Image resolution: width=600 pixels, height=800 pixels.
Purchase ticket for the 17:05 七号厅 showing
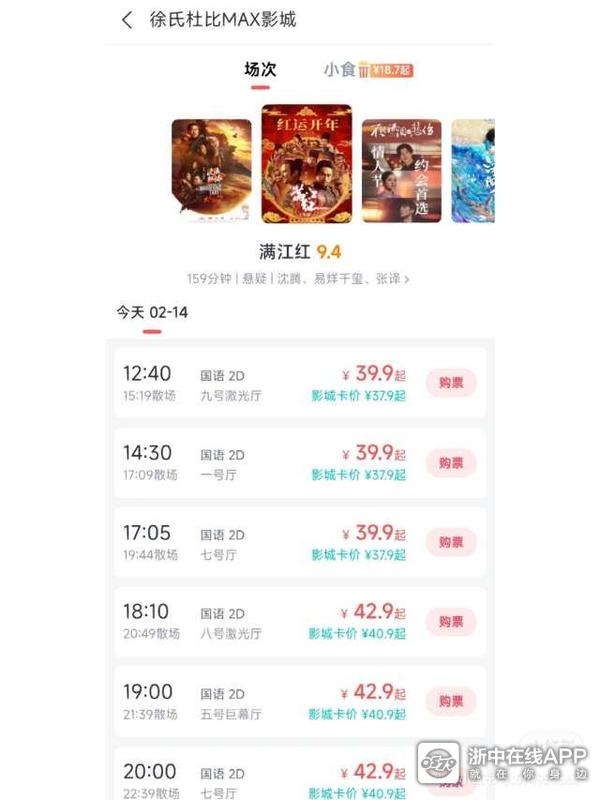pos(451,542)
